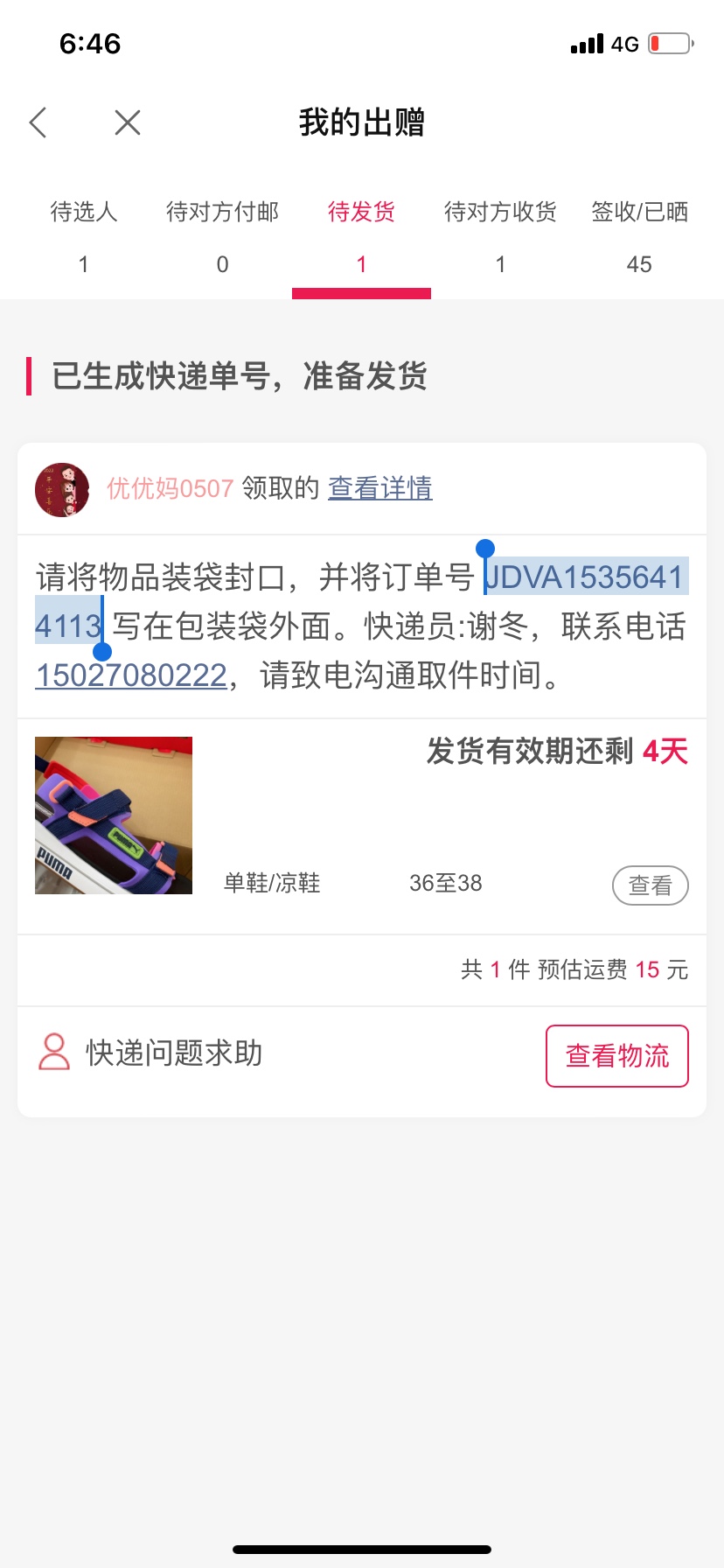
Task: Tap the 查看 button beside 36至38
Action: [650, 885]
